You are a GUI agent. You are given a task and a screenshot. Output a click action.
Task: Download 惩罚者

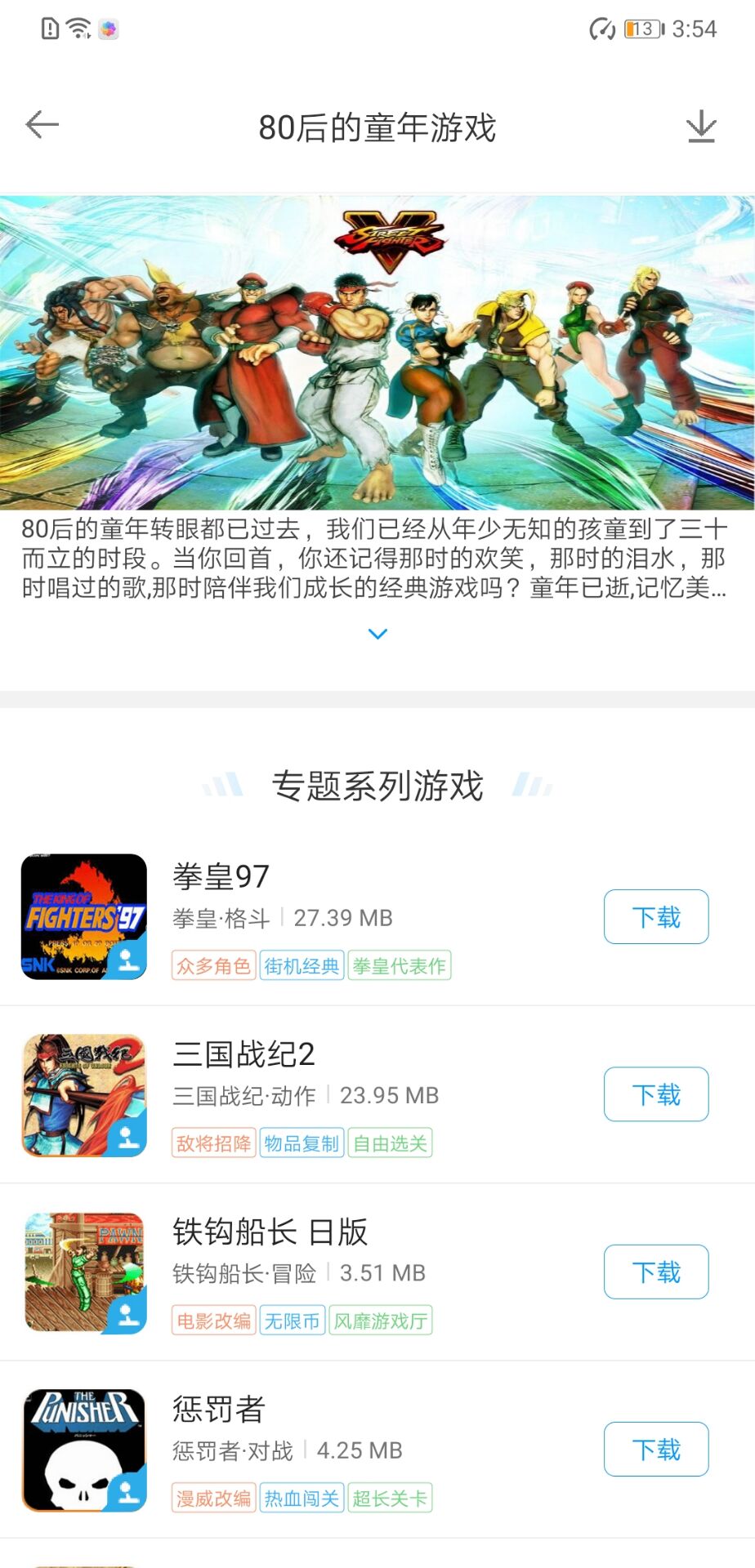point(656,1449)
